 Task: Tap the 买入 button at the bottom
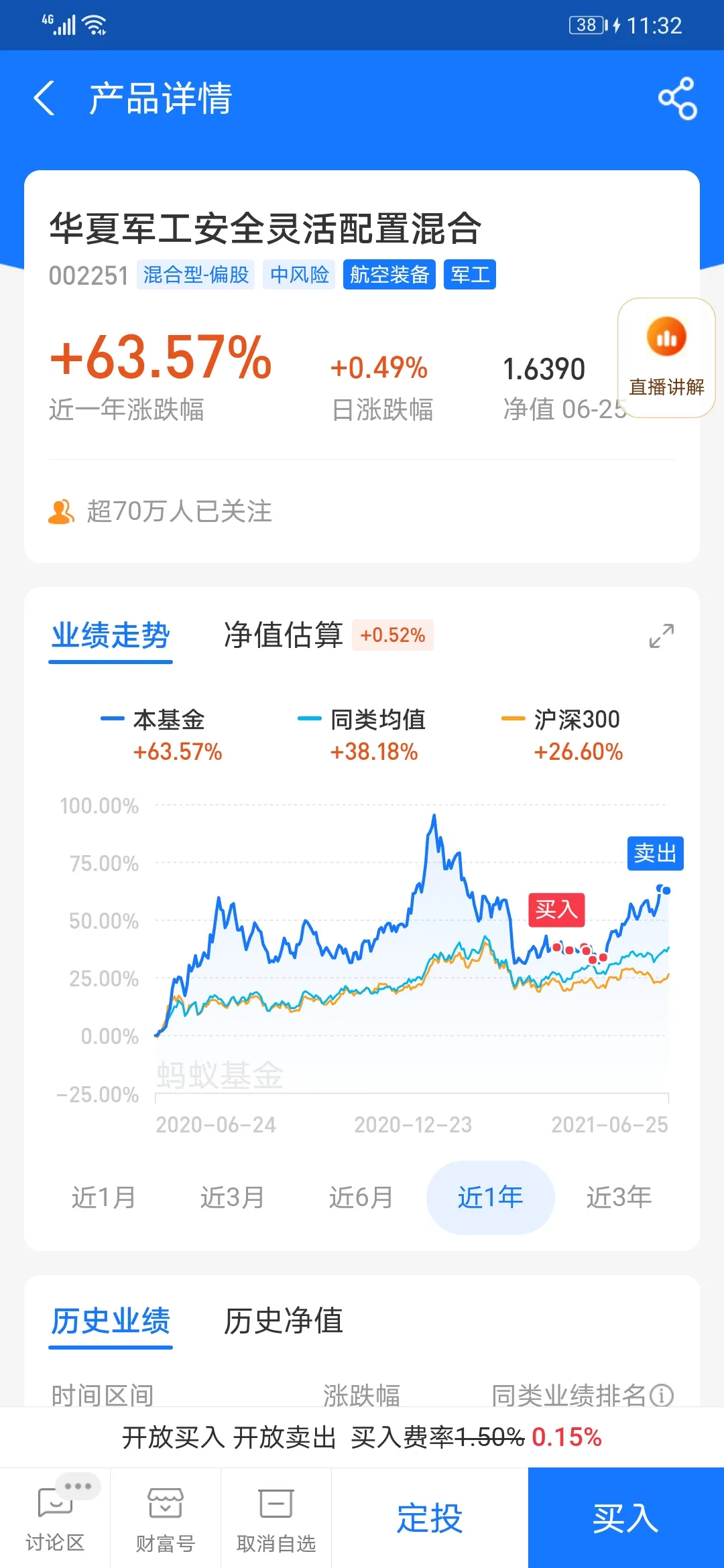point(625,1518)
